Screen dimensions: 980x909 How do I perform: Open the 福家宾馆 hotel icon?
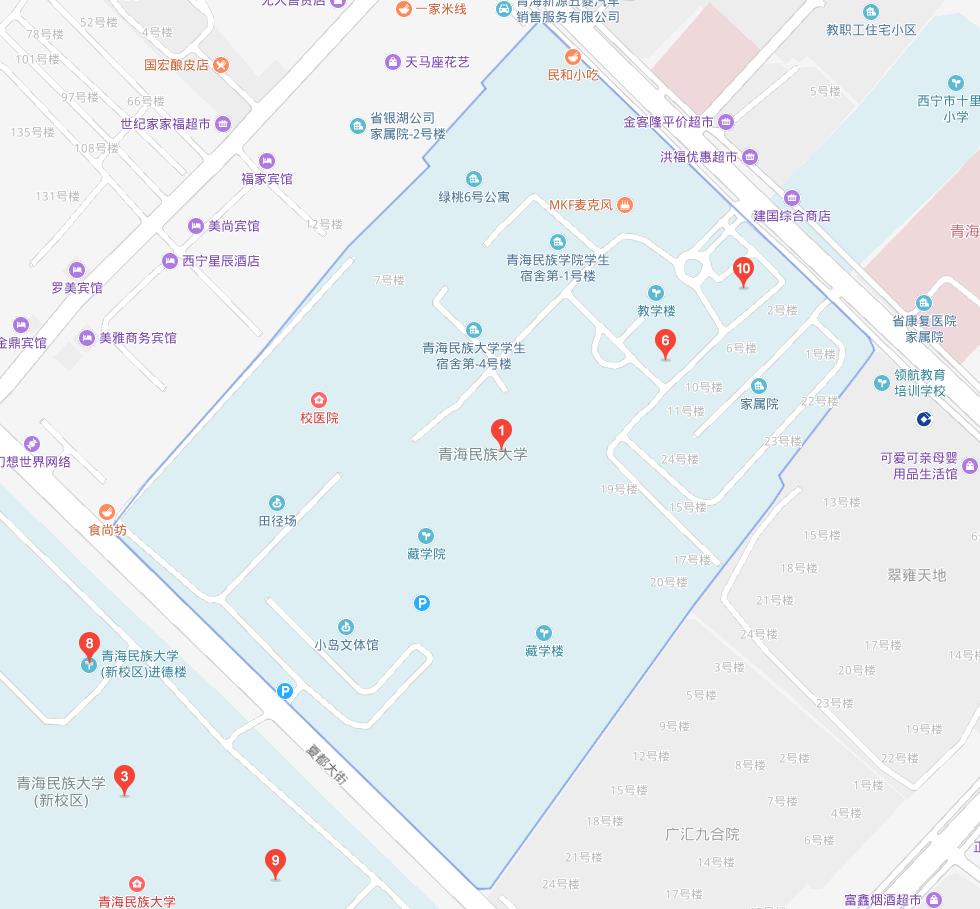click(x=266, y=161)
